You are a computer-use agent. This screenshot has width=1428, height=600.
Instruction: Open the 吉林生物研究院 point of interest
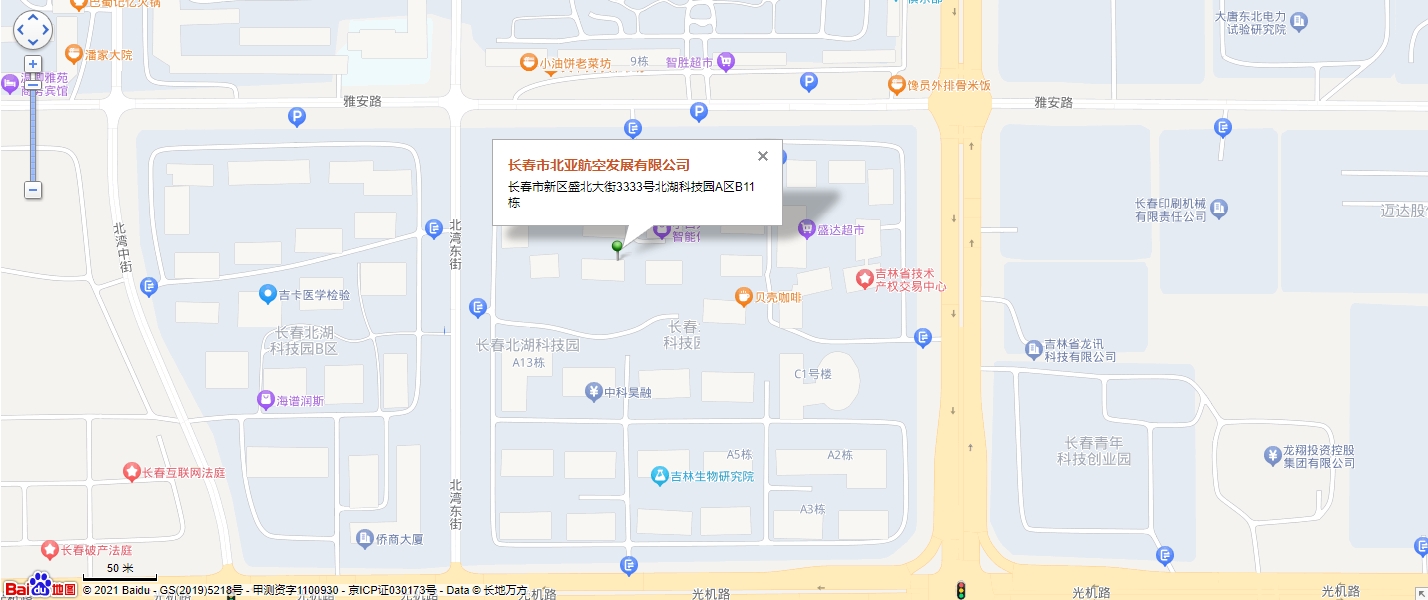(x=659, y=476)
